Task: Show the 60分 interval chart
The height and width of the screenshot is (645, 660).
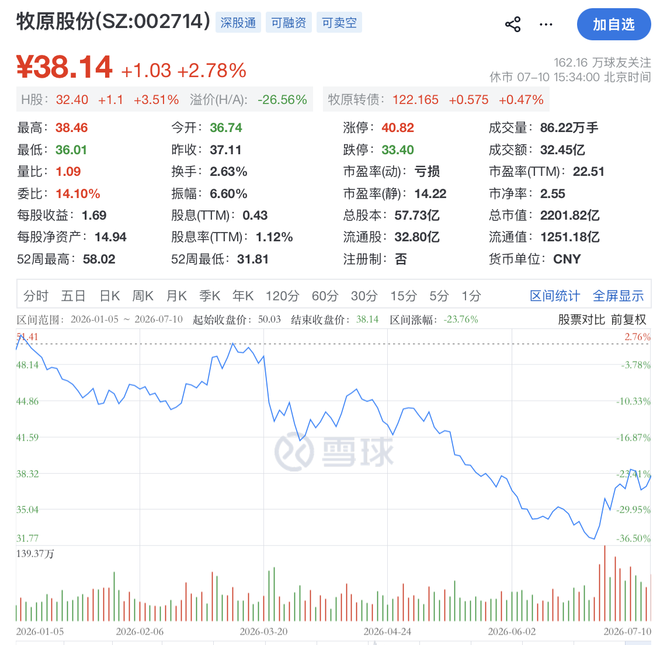Action: [325, 296]
